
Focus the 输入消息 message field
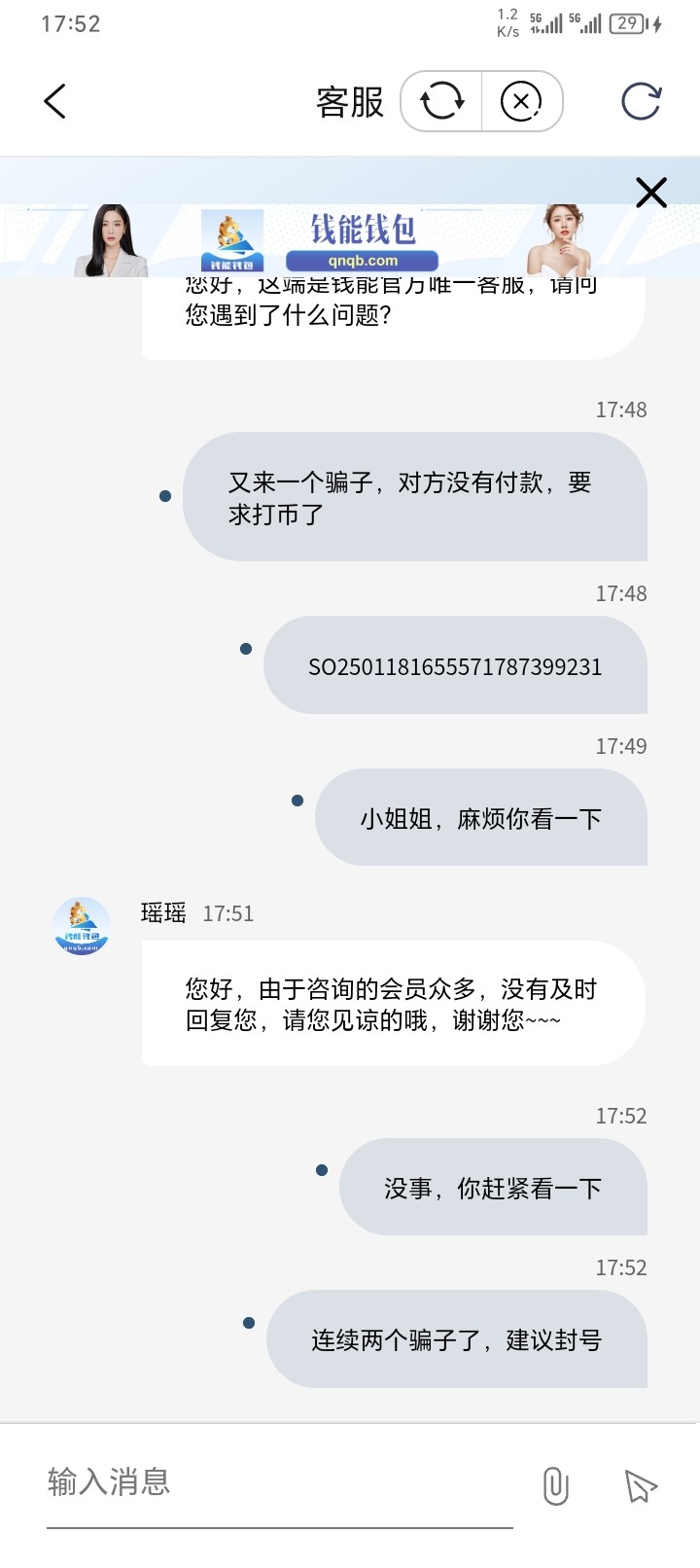point(279,1481)
